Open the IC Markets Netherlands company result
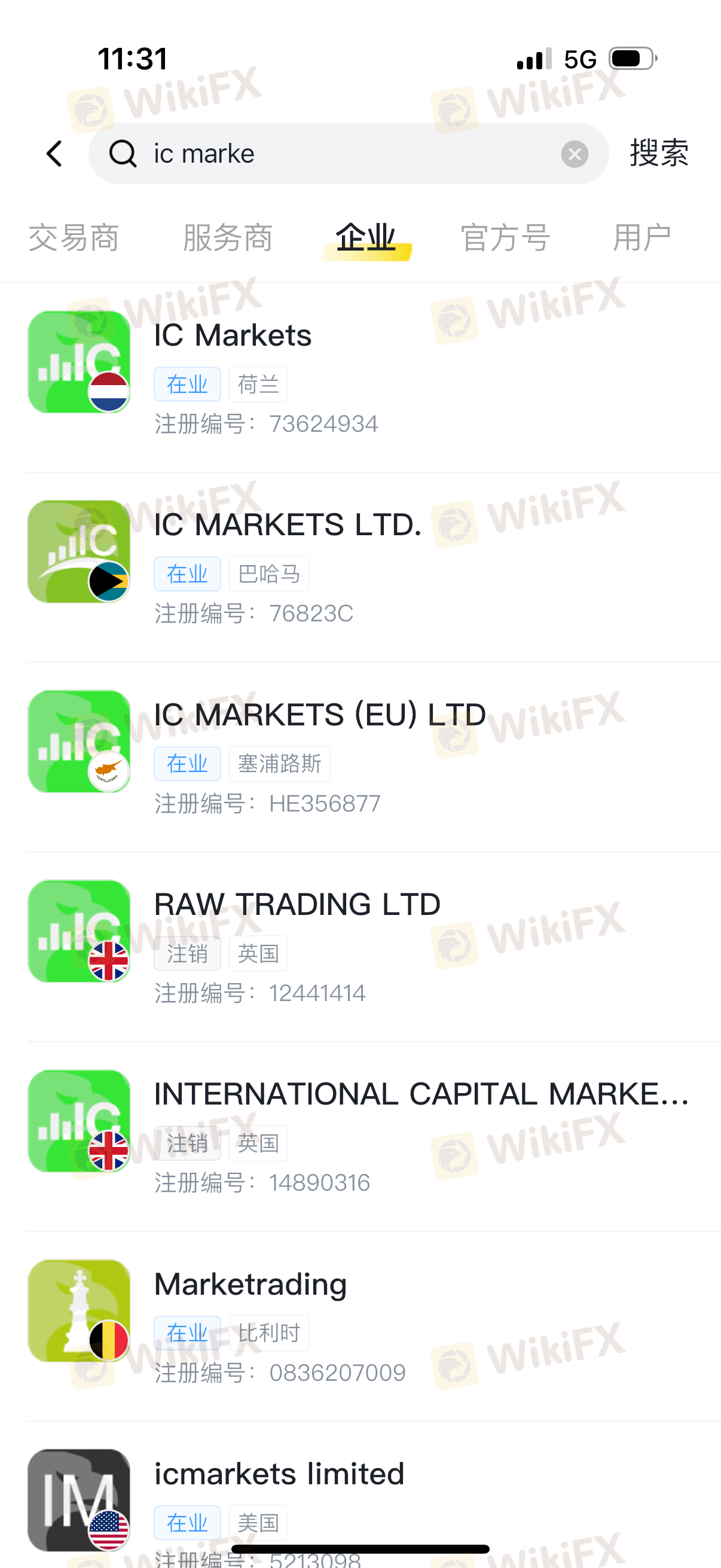721x1568 pixels. [x=365, y=377]
